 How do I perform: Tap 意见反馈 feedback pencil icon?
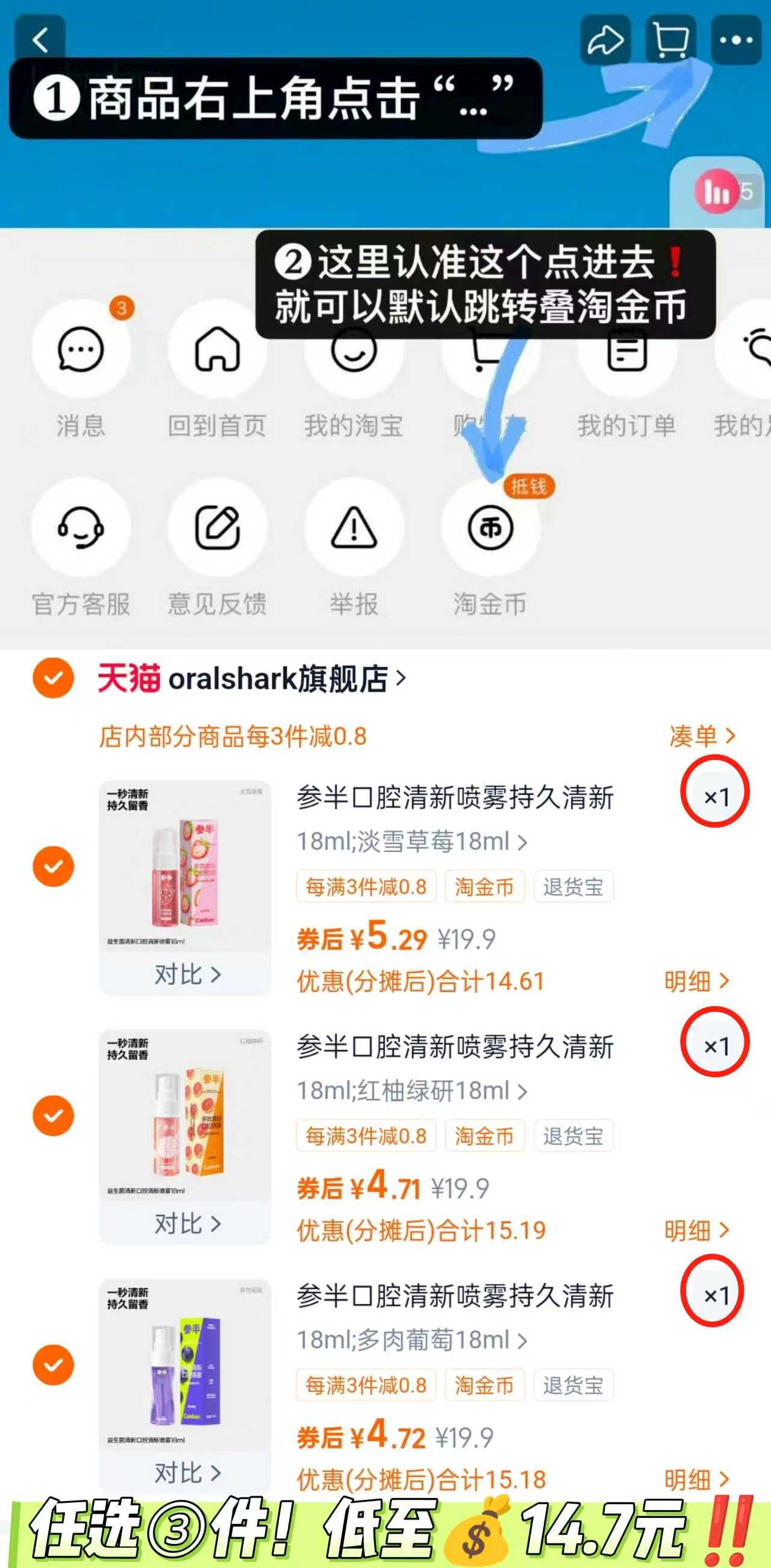[x=217, y=528]
